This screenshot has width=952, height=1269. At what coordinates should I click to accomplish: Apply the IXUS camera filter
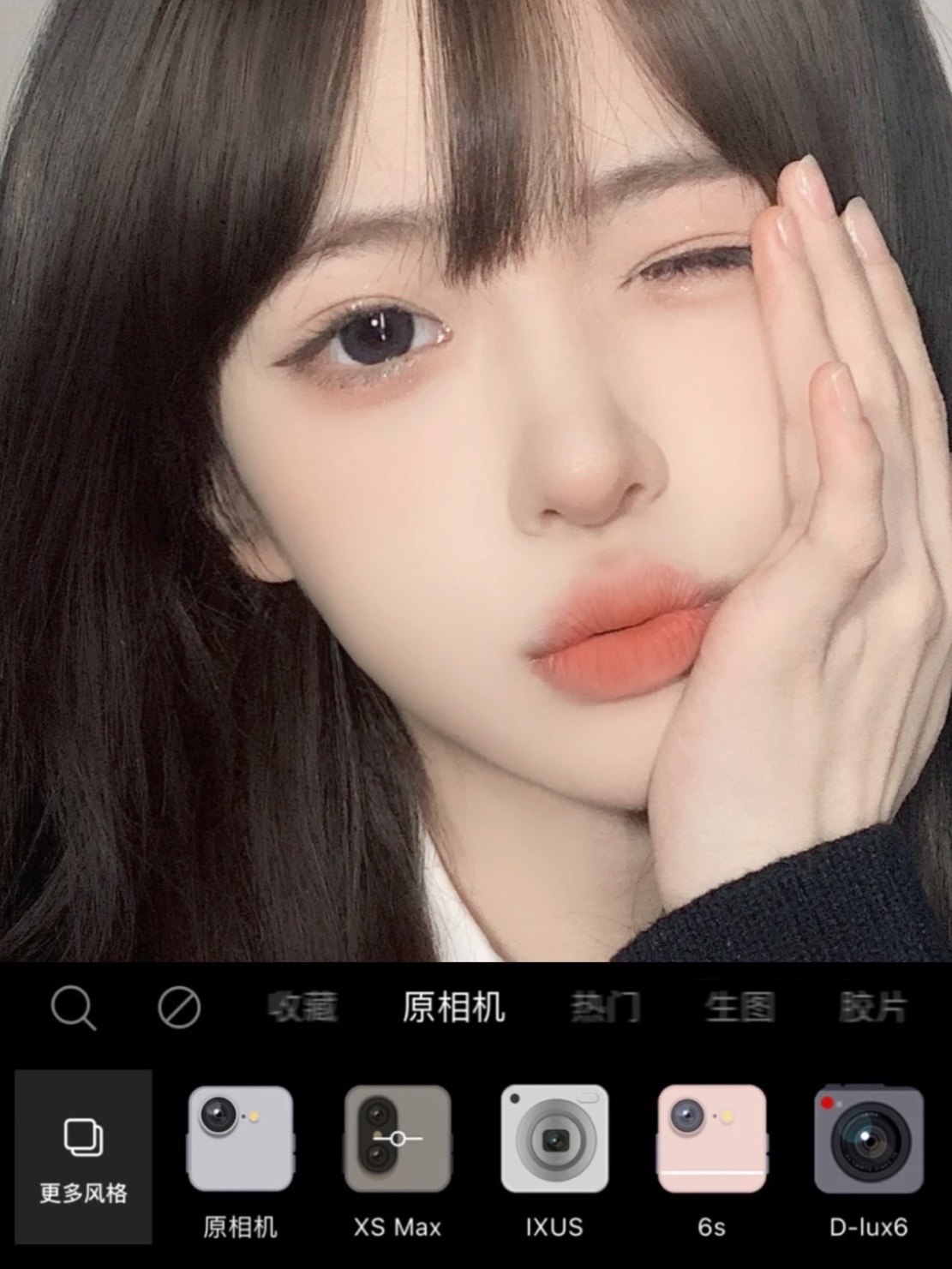coord(554,1140)
